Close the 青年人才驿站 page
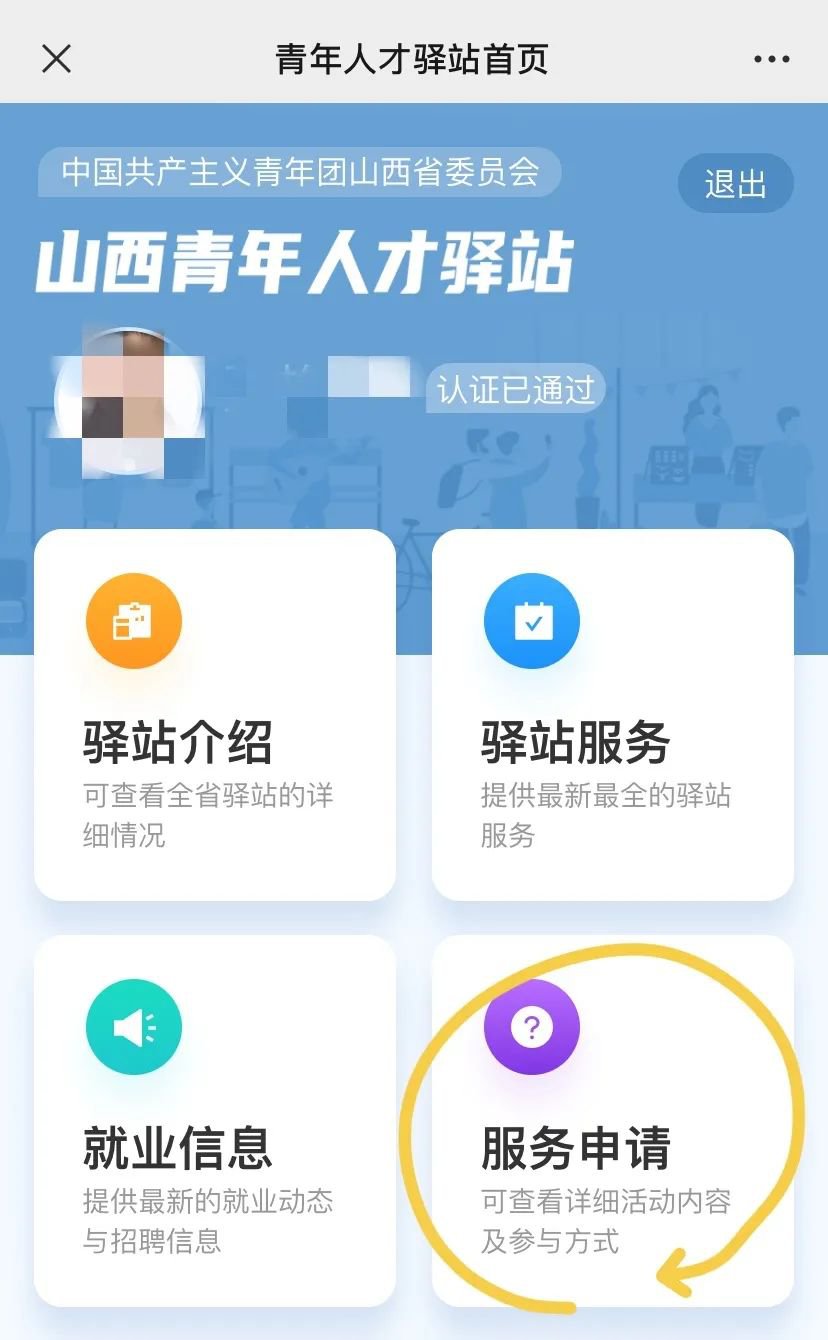The image size is (828, 1340). click(56, 59)
